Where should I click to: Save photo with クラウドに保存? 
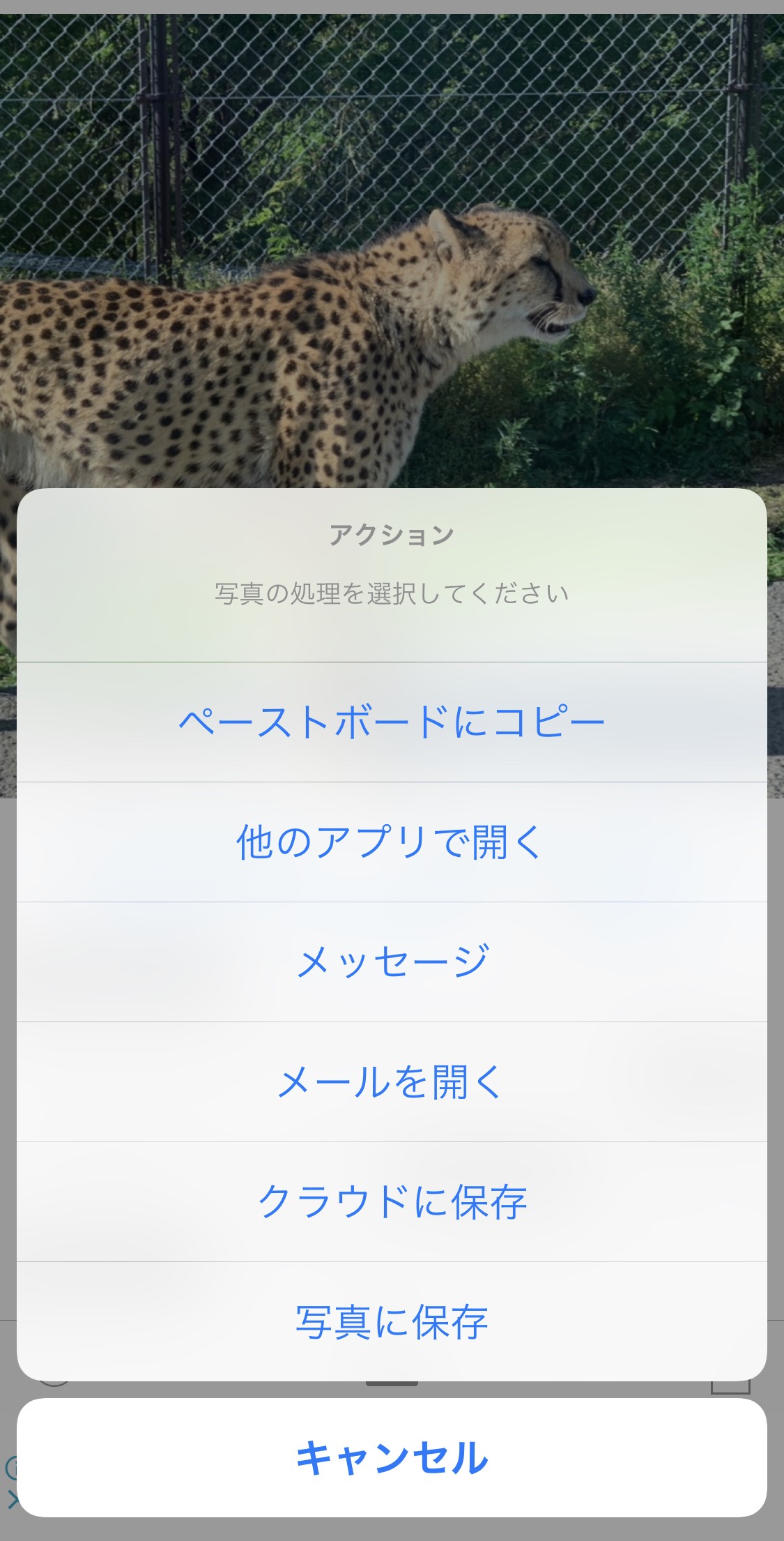click(x=392, y=1201)
